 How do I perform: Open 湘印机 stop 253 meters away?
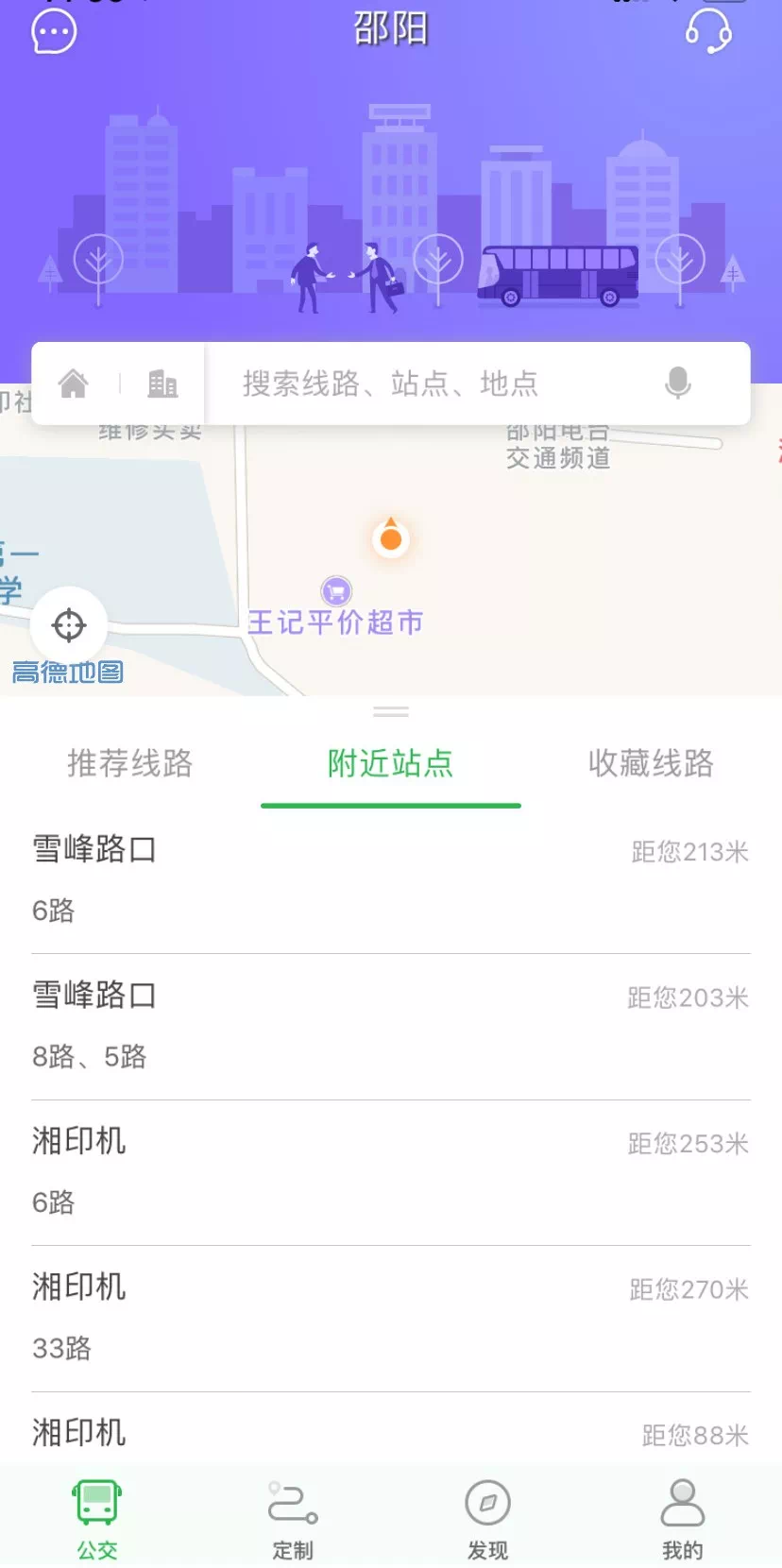[x=391, y=1171]
